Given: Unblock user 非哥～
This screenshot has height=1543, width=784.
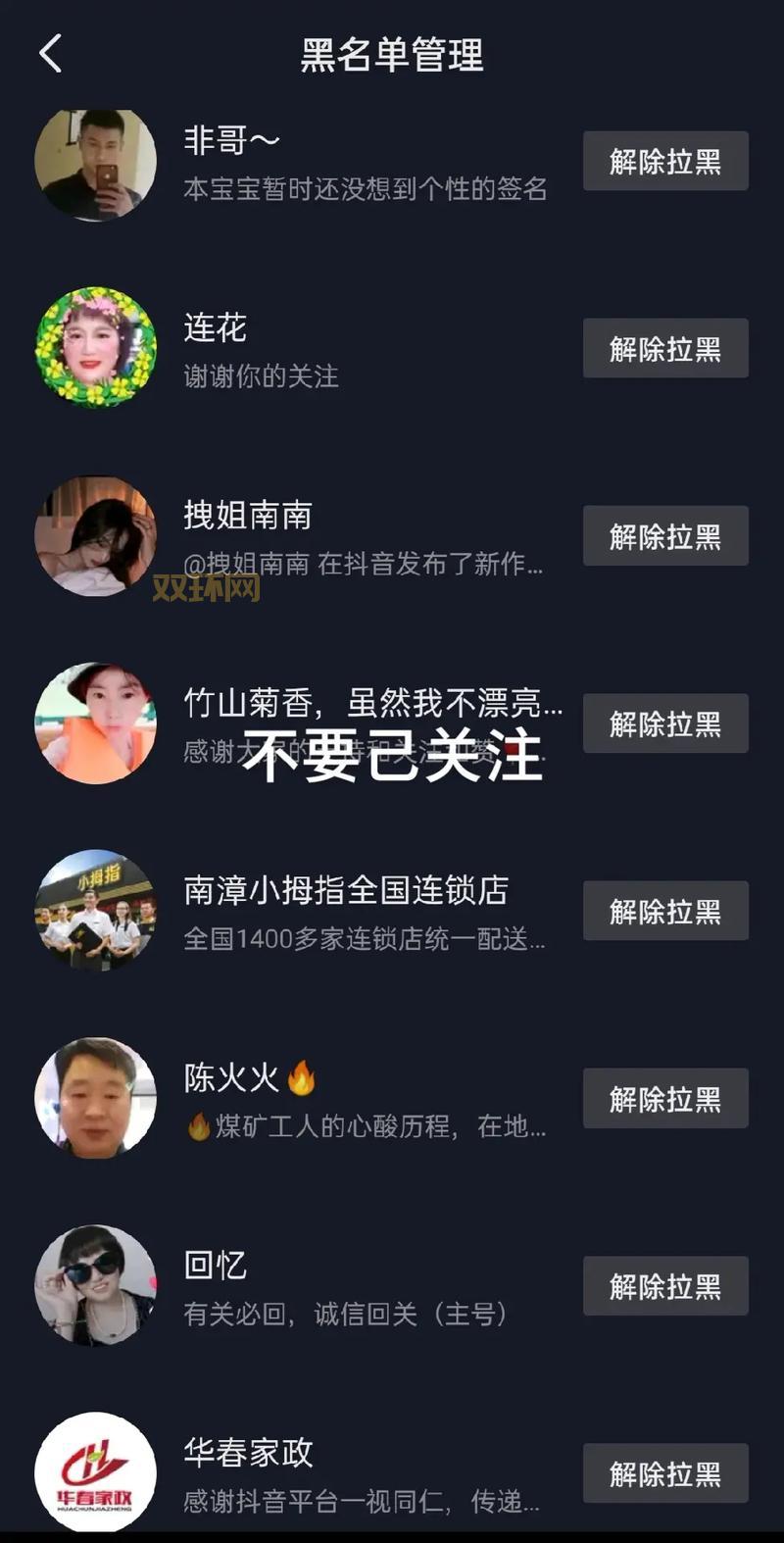Looking at the screenshot, I should (665, 161).
